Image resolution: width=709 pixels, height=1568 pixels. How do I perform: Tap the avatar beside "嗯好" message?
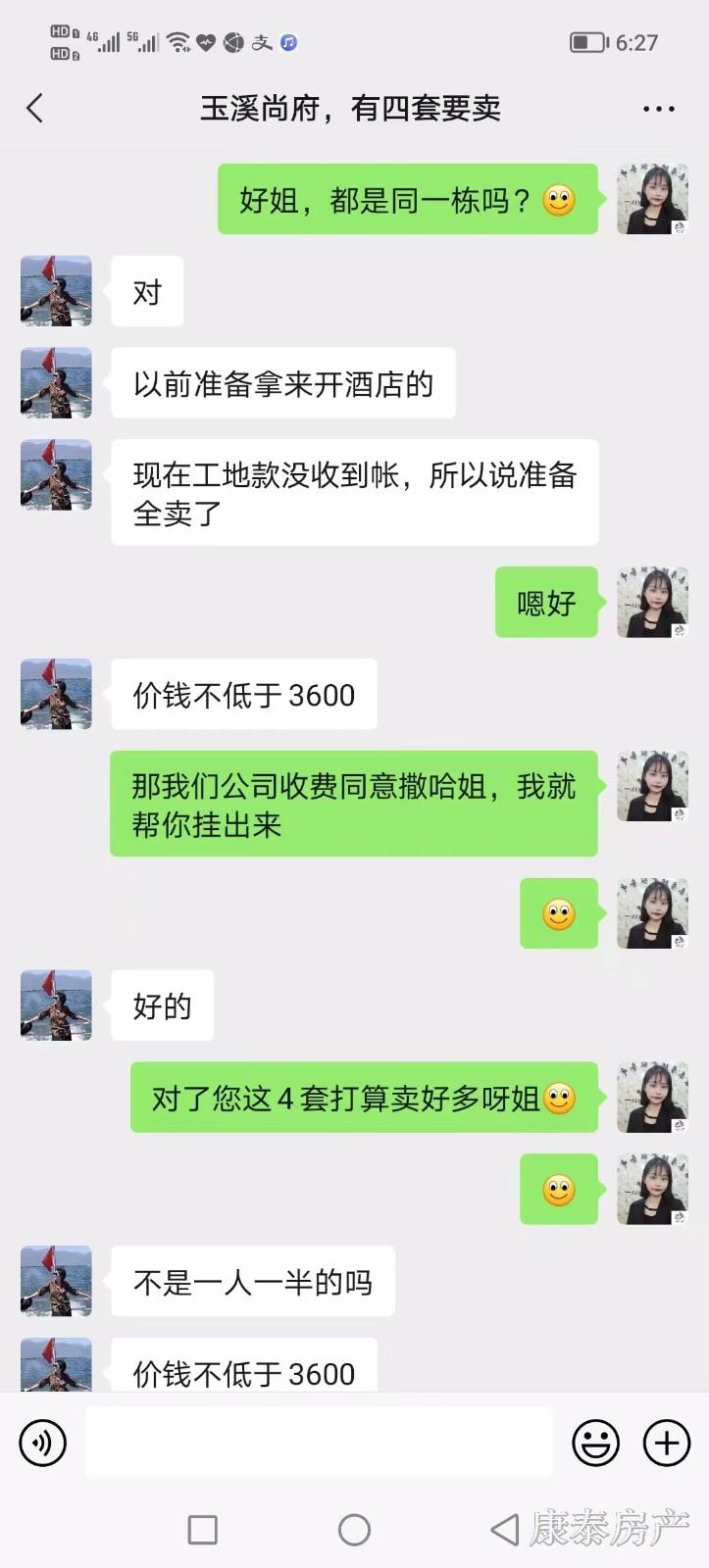click(x=652, y=602)
